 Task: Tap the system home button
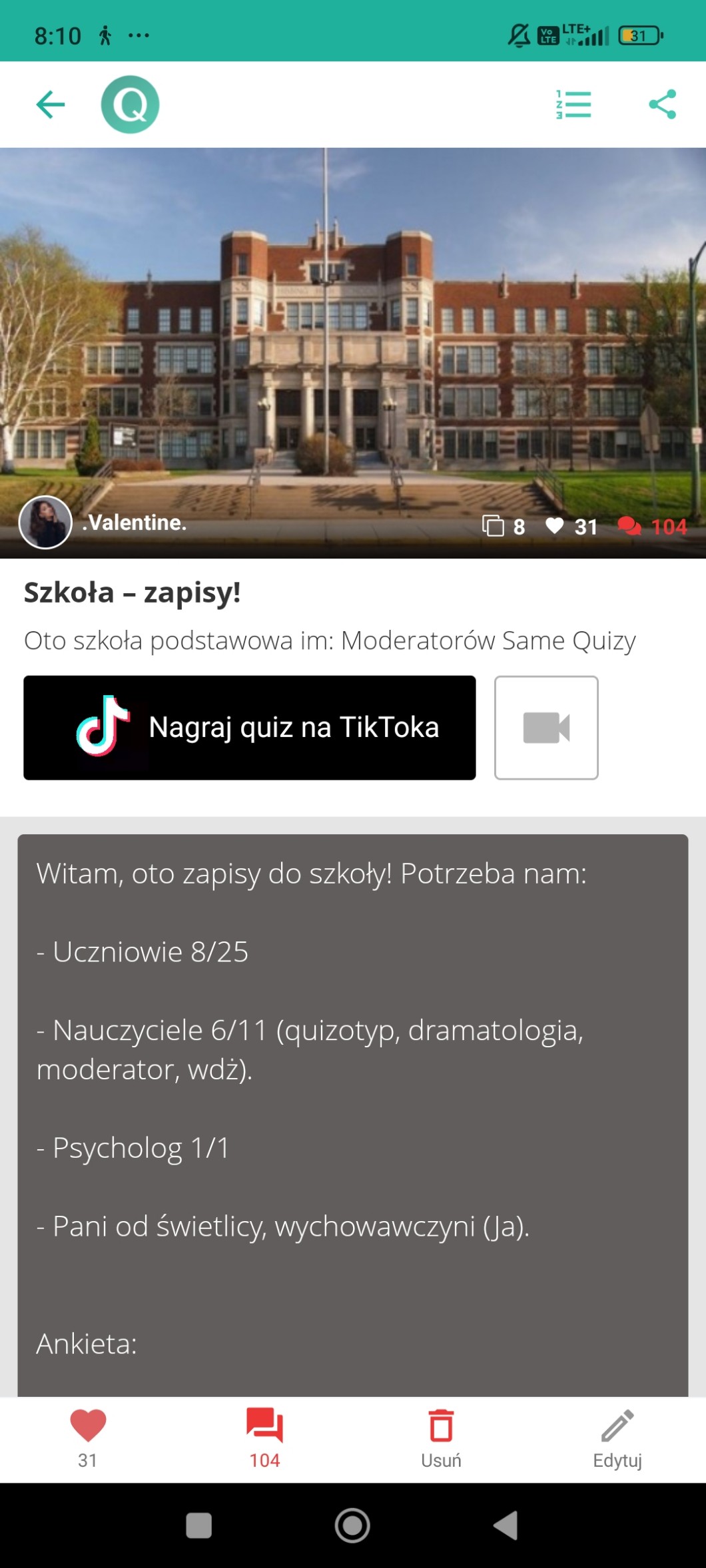(x=352, y=1525)
